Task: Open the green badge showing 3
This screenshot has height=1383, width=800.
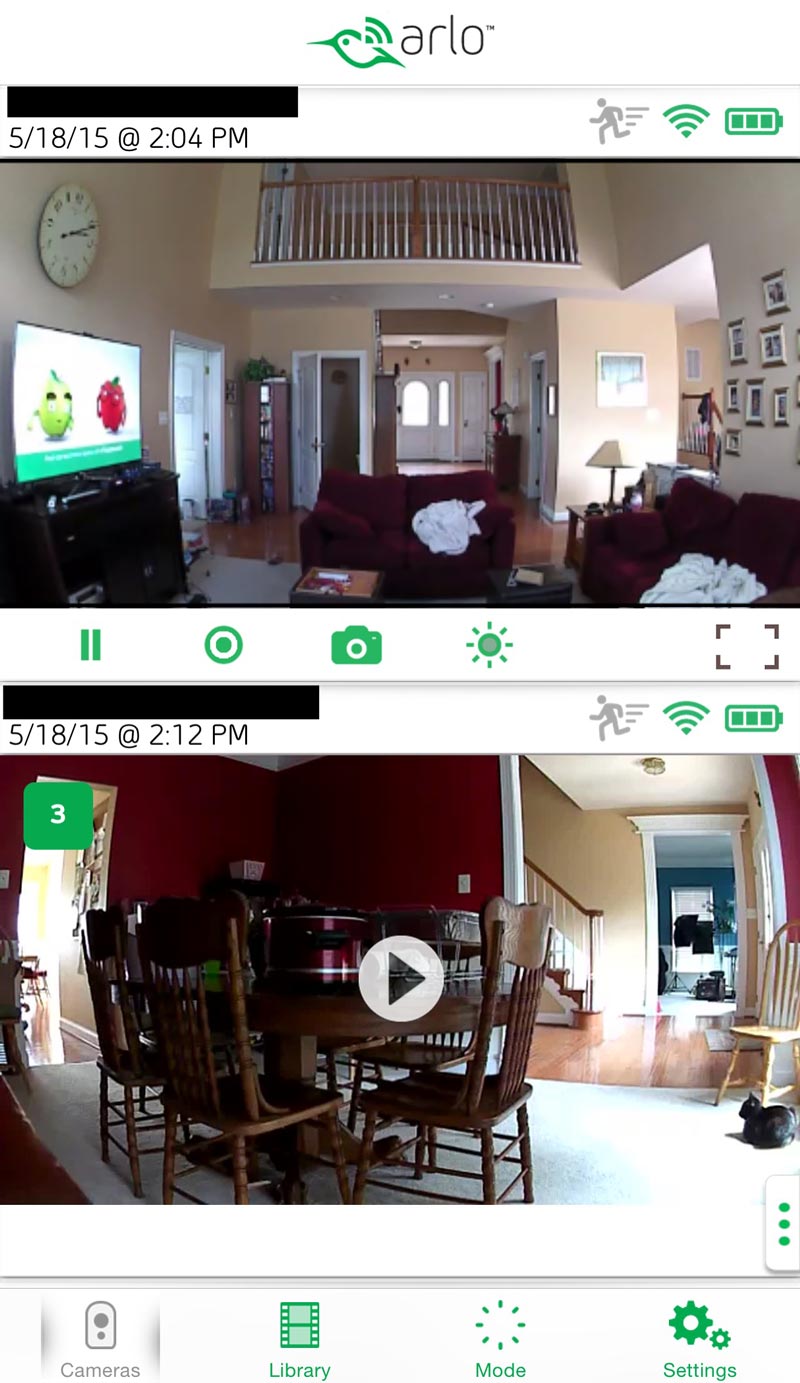Action: 58,815
